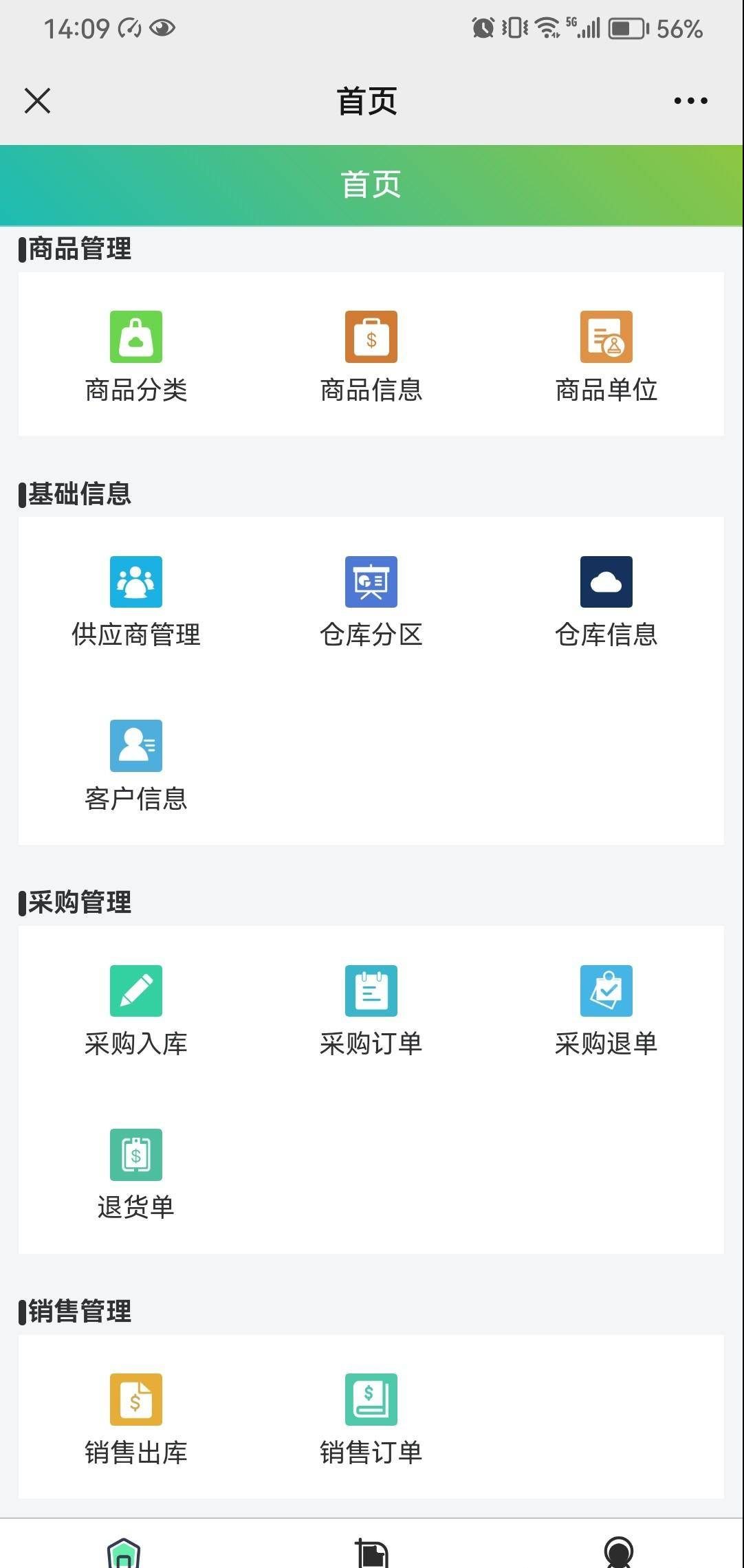The height and width of the screenshot is (1568, 744).
Task: View 仓库信息 warehouse info
Action: tap(606, 582)
